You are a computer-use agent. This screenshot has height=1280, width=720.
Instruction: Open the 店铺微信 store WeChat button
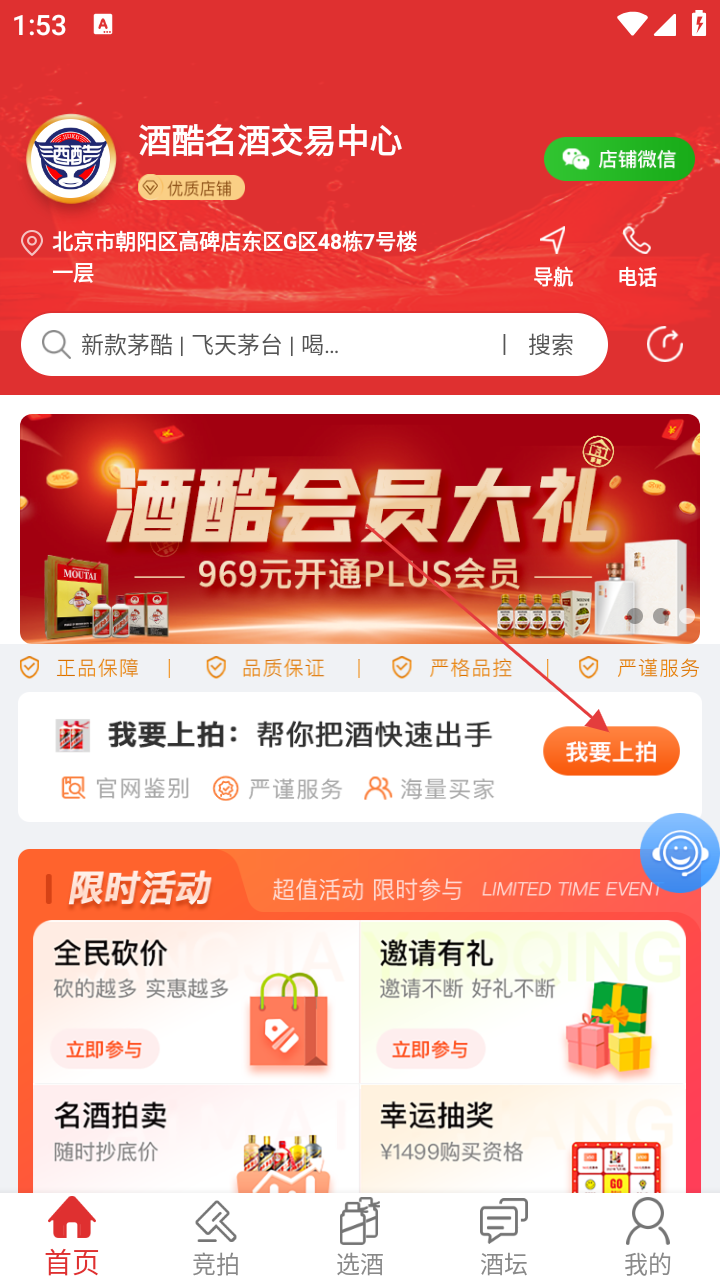tap(619, 159)
